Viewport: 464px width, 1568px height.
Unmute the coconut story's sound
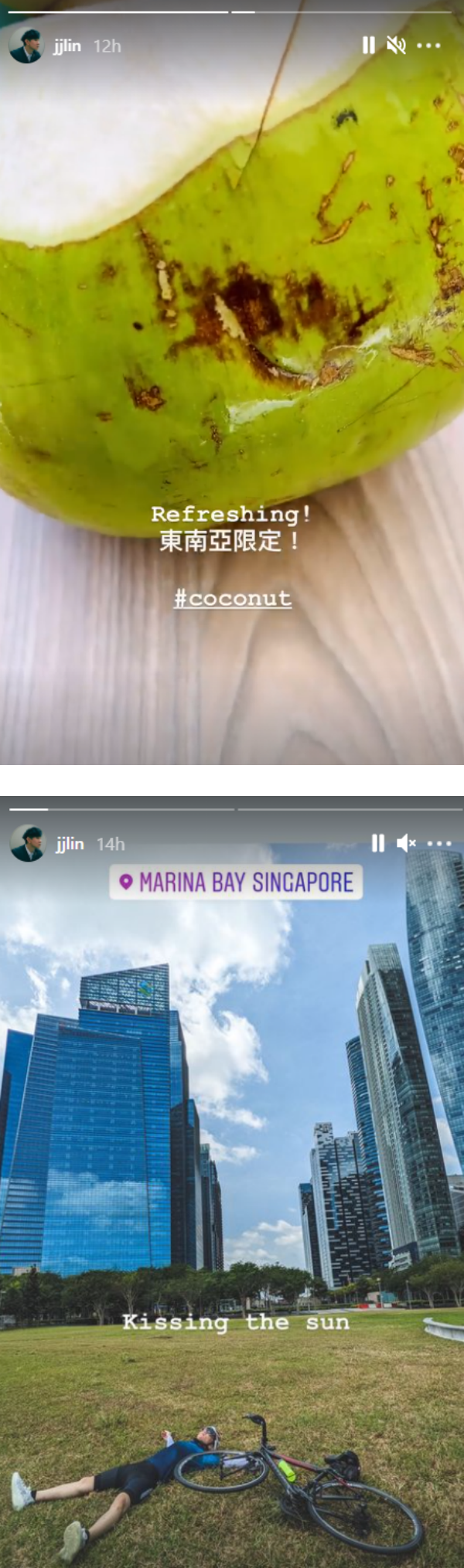point(396,46)
